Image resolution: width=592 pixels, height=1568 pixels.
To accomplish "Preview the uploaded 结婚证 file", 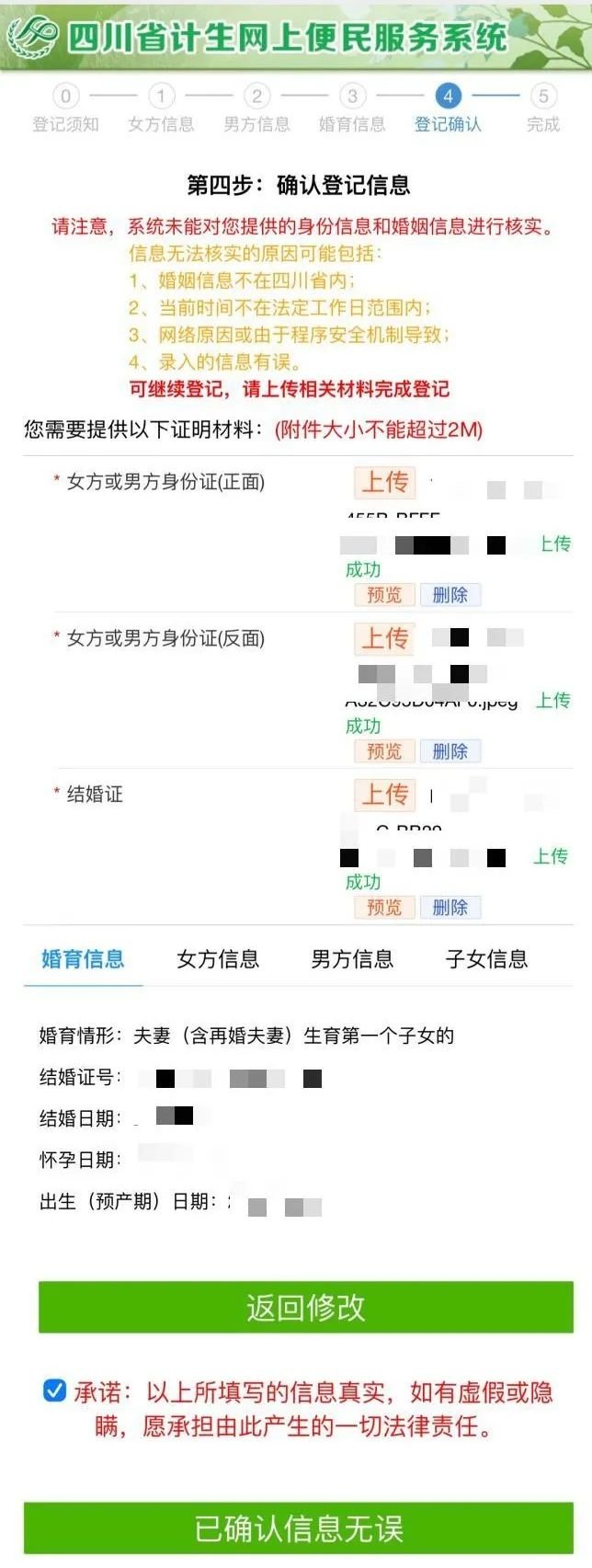I will [384, 908].
